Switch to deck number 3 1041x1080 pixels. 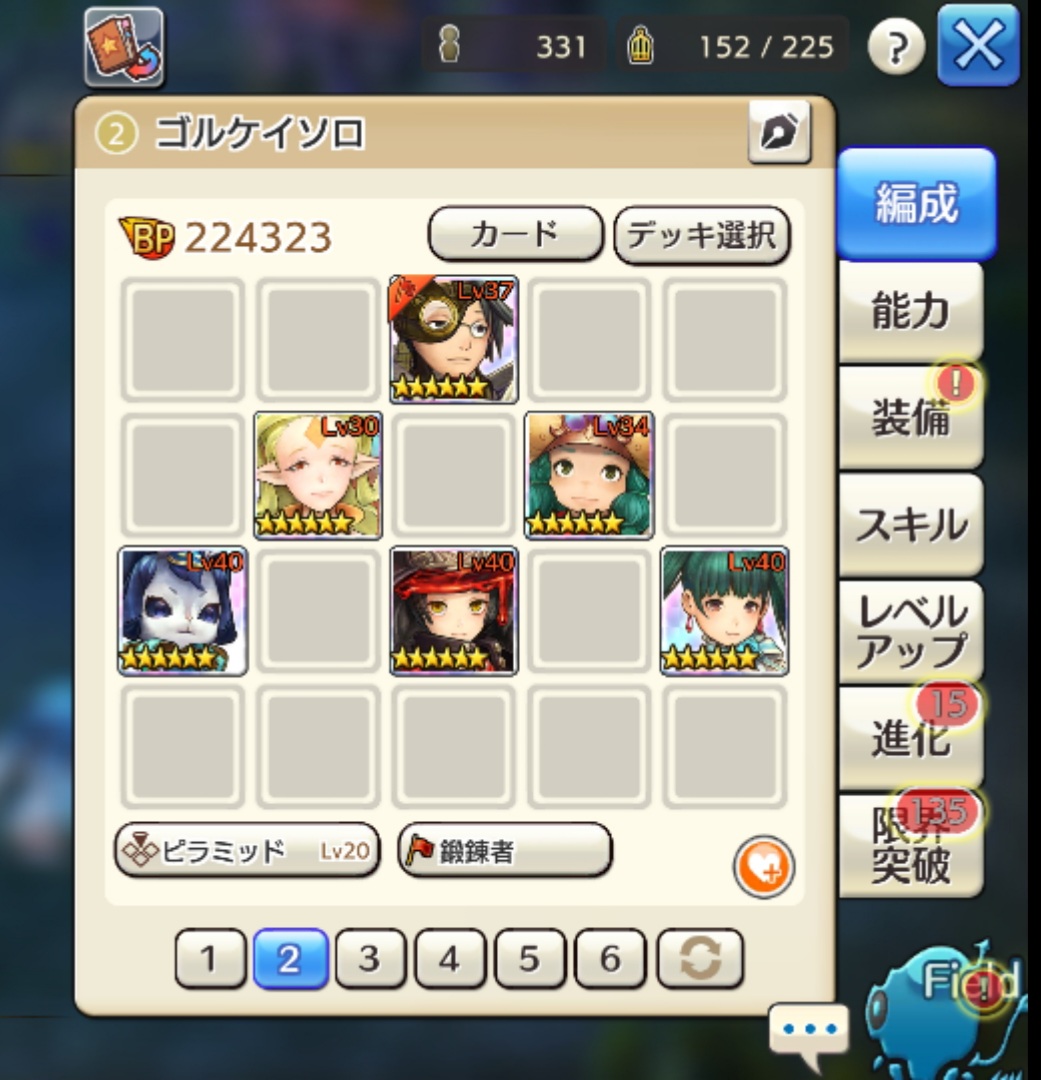click(x=369, y=959)
